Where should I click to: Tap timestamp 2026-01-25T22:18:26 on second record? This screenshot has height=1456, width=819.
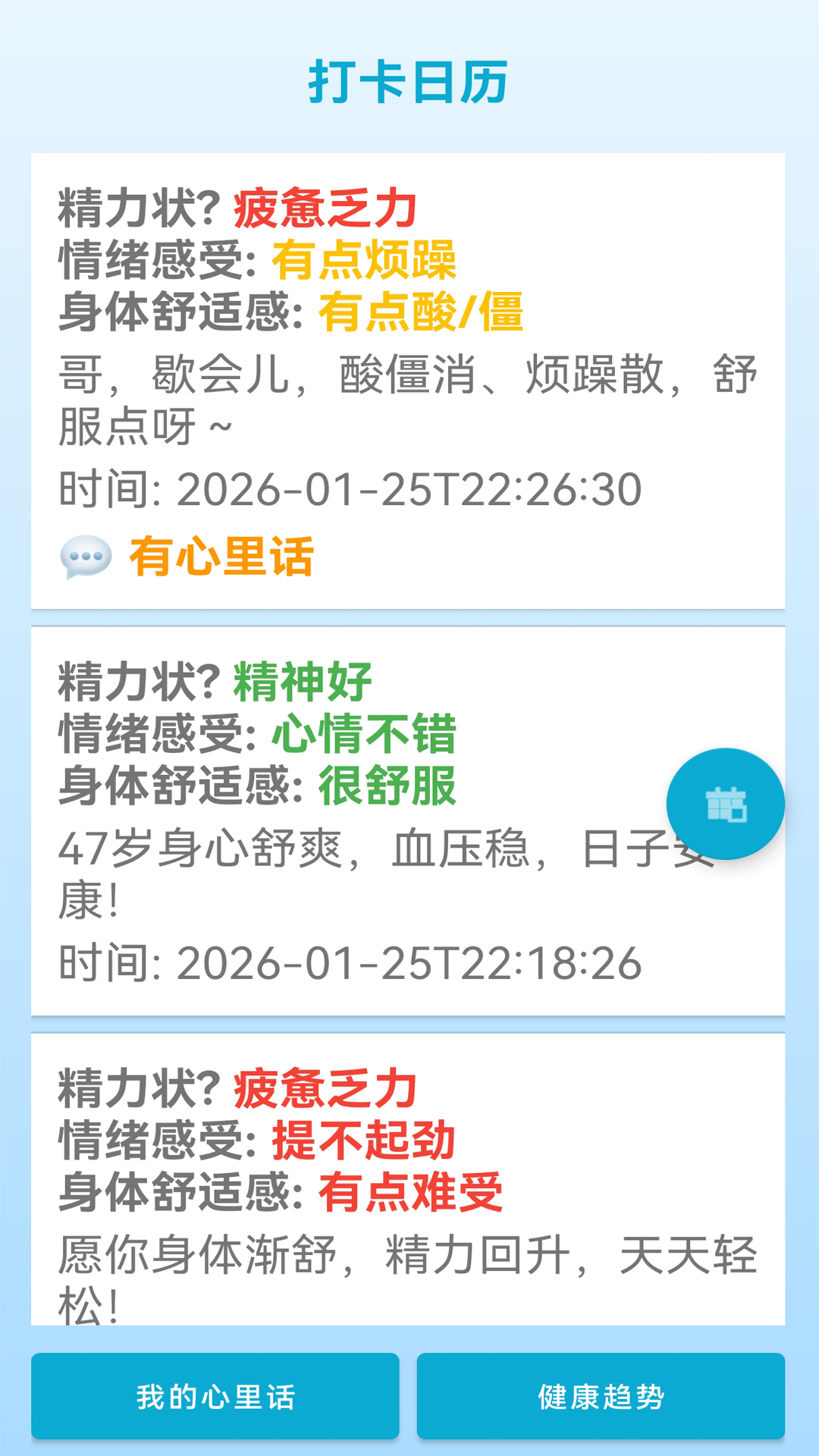350,963
